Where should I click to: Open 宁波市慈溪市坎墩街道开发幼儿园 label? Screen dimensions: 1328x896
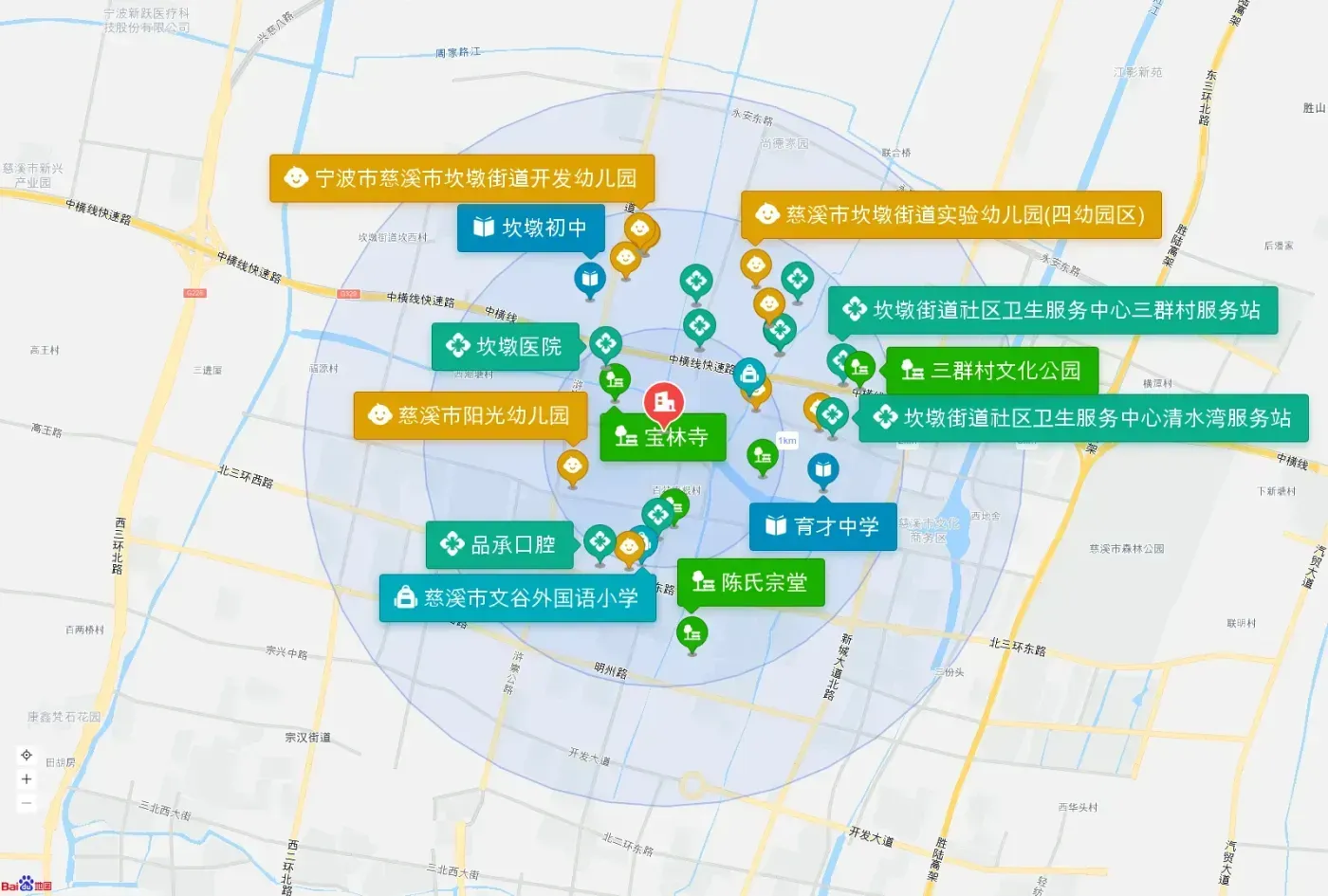(462, 178)
